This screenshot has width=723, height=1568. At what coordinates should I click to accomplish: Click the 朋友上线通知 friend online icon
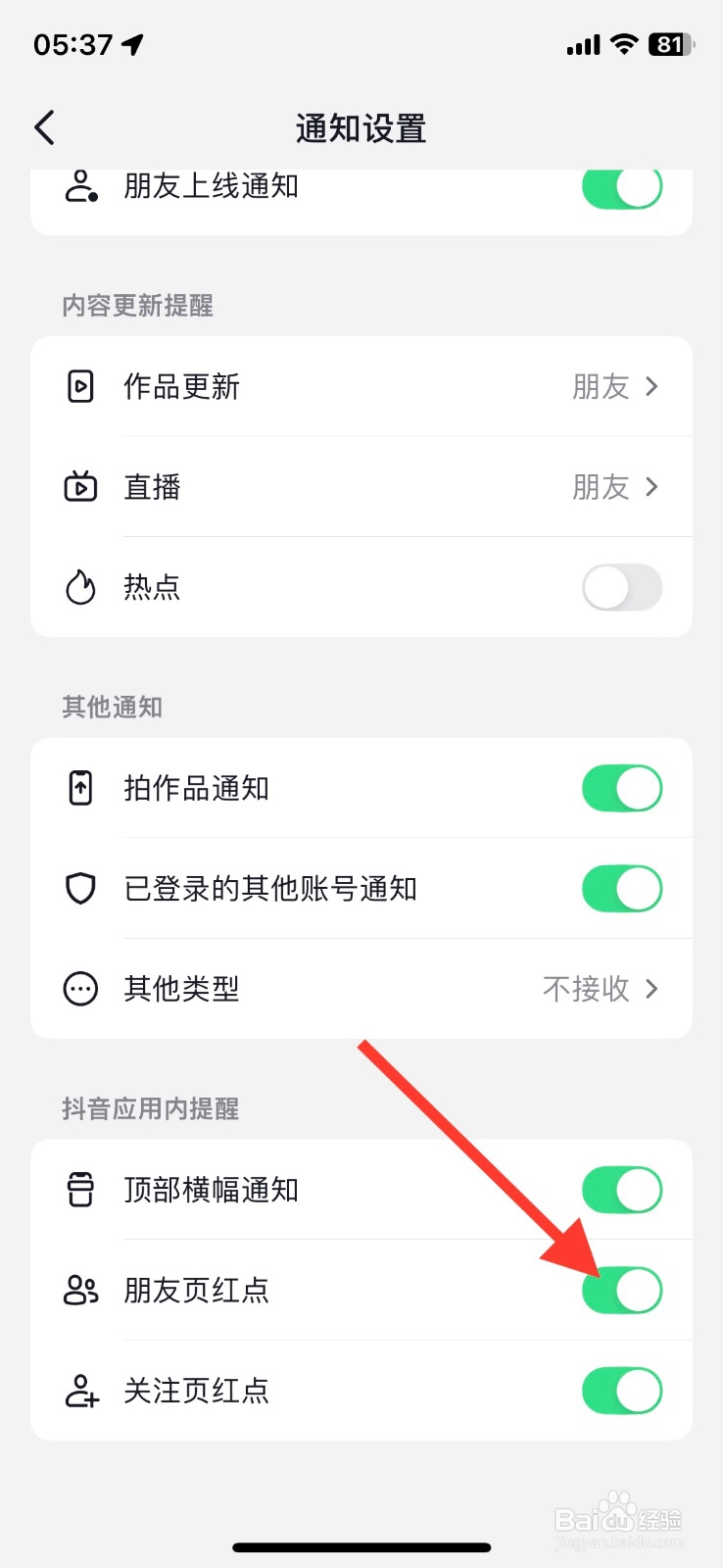click(x=78, y=186)
